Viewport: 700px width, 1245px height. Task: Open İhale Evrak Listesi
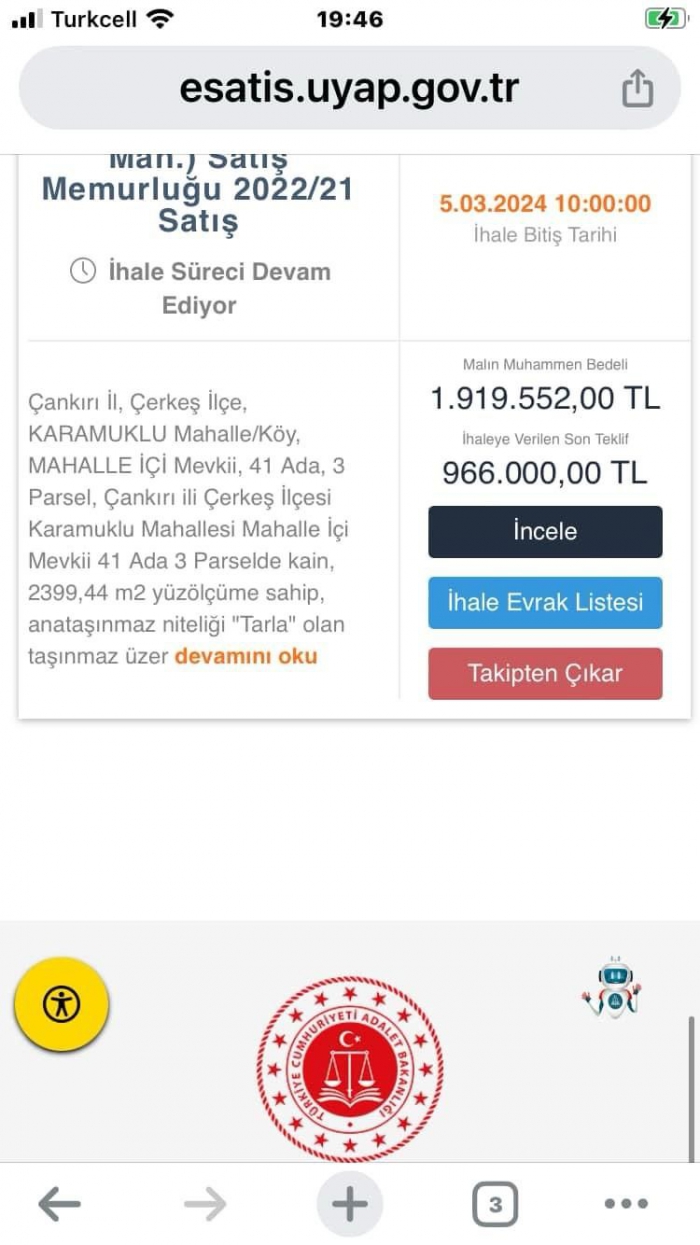pos(545,603)
